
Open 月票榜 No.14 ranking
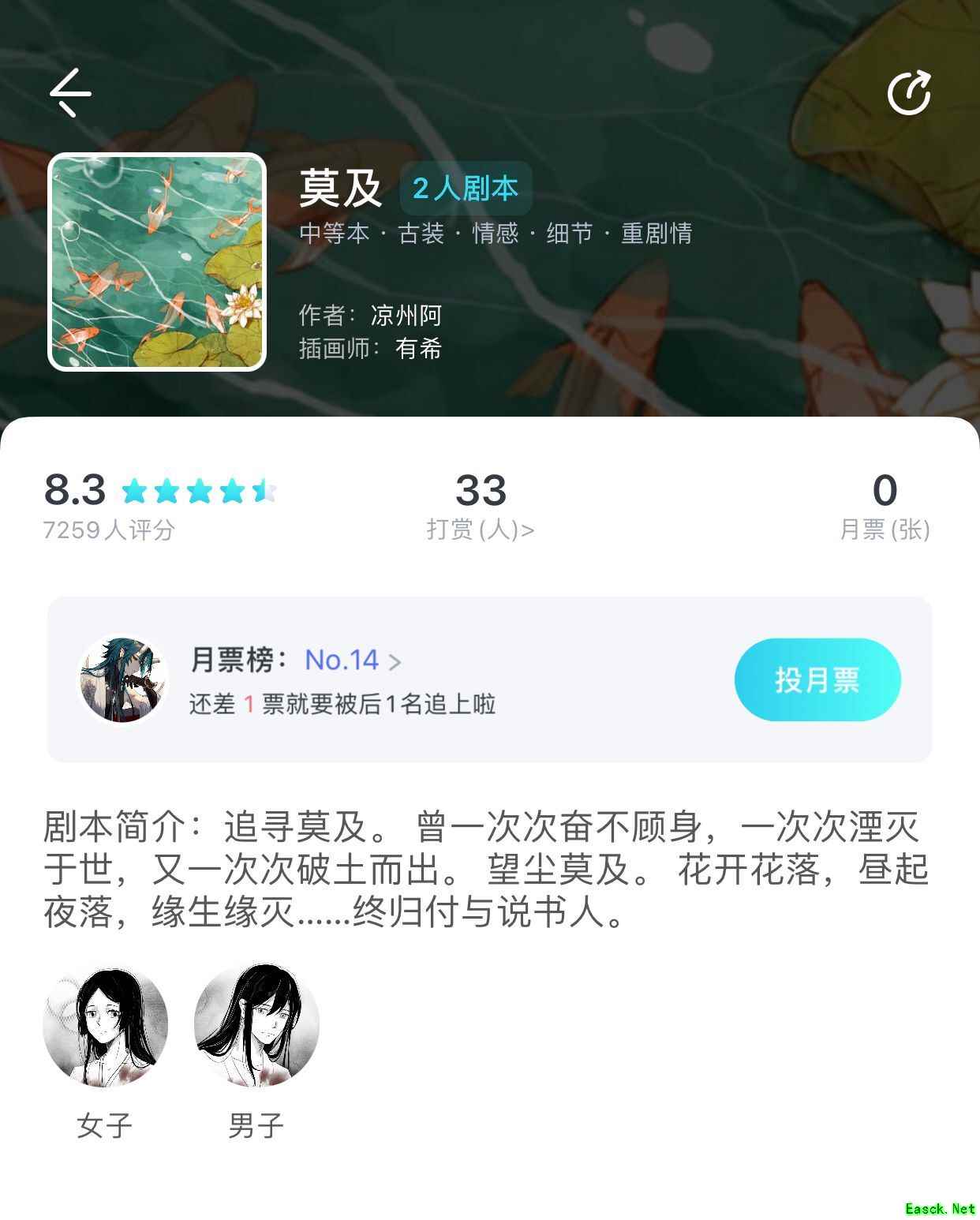[x=352, y=660]
